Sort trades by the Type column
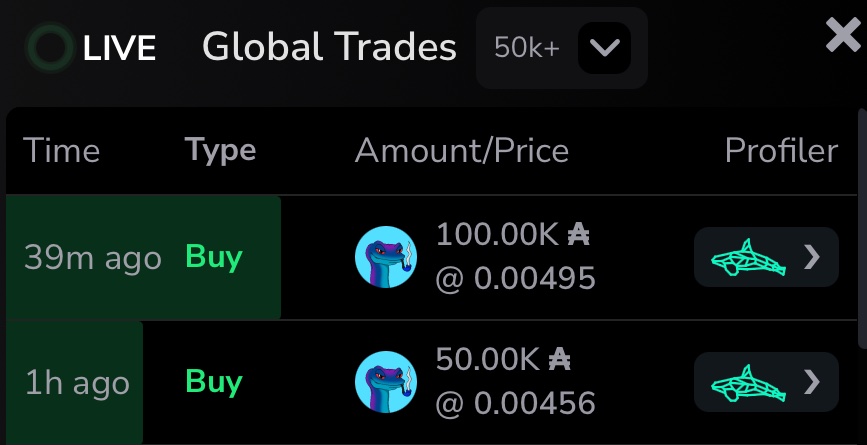Image resolution: width=867 pixels, height=445 pixels. point(221,150)
